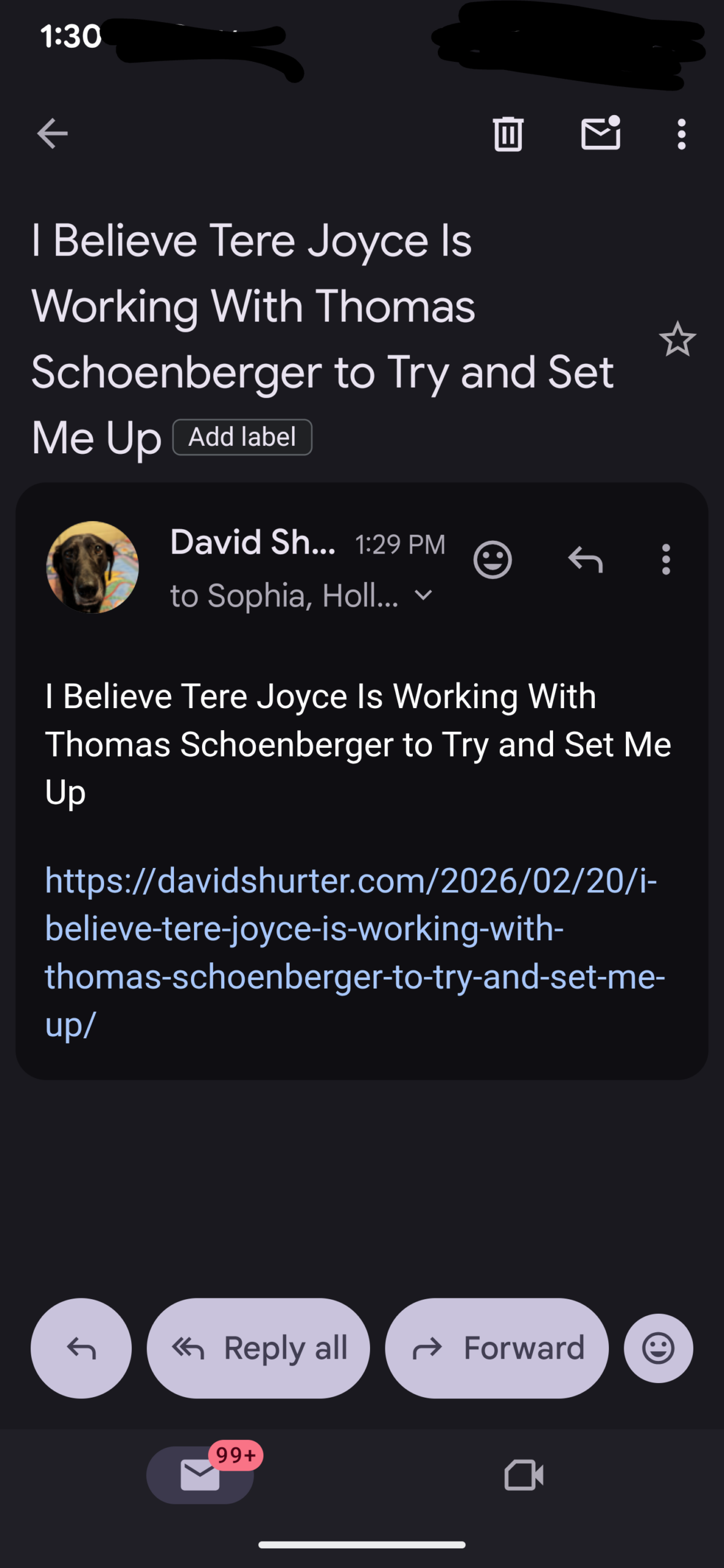Open emoji reactions beside Forward
Viewport: 724px width, 1568px height.
pos(658,1348)
